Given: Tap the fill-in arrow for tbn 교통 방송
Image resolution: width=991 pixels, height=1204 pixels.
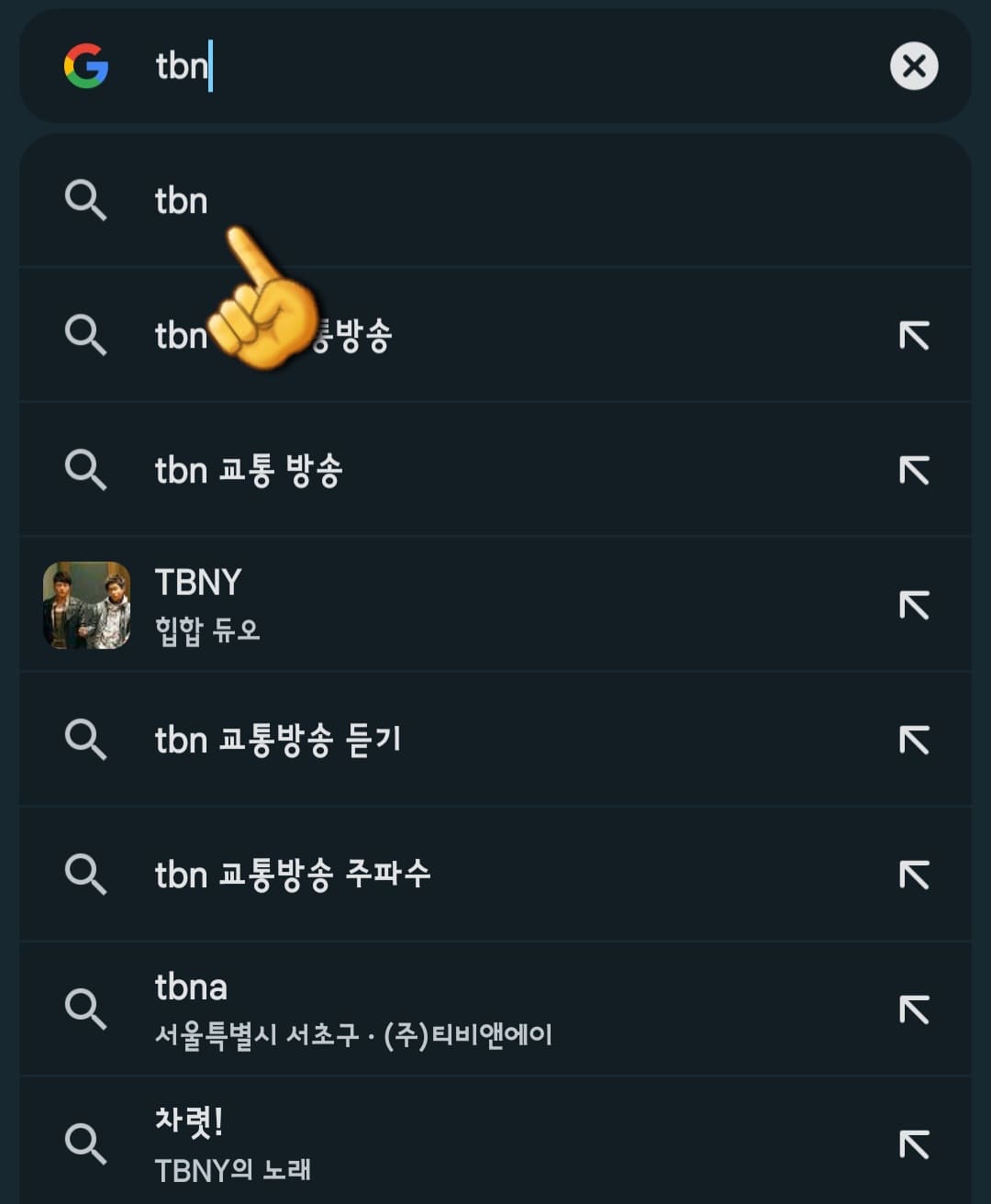Looking at the screenshot, I should [x=913, y=469].
